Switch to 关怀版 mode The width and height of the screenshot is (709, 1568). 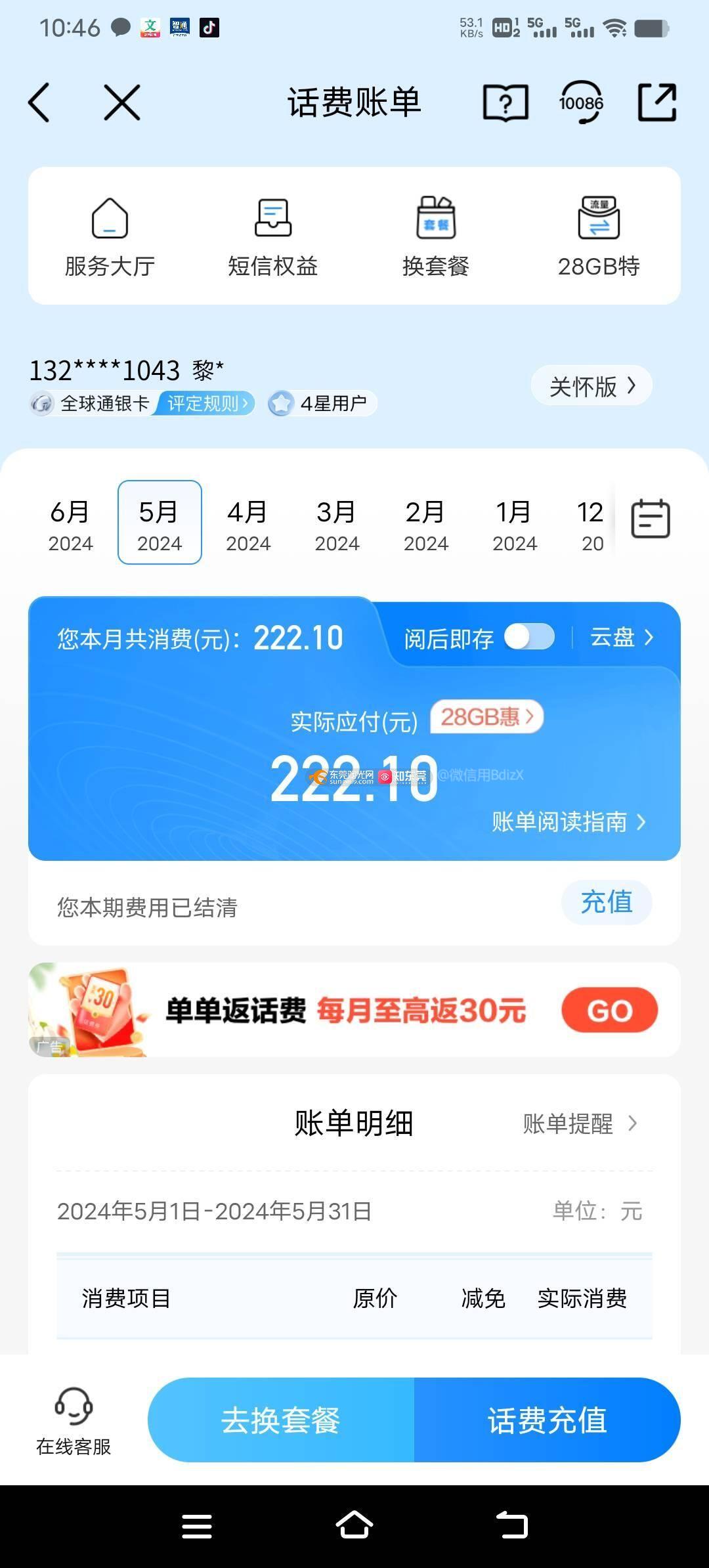pyautogui.click(x=591, y=386)
